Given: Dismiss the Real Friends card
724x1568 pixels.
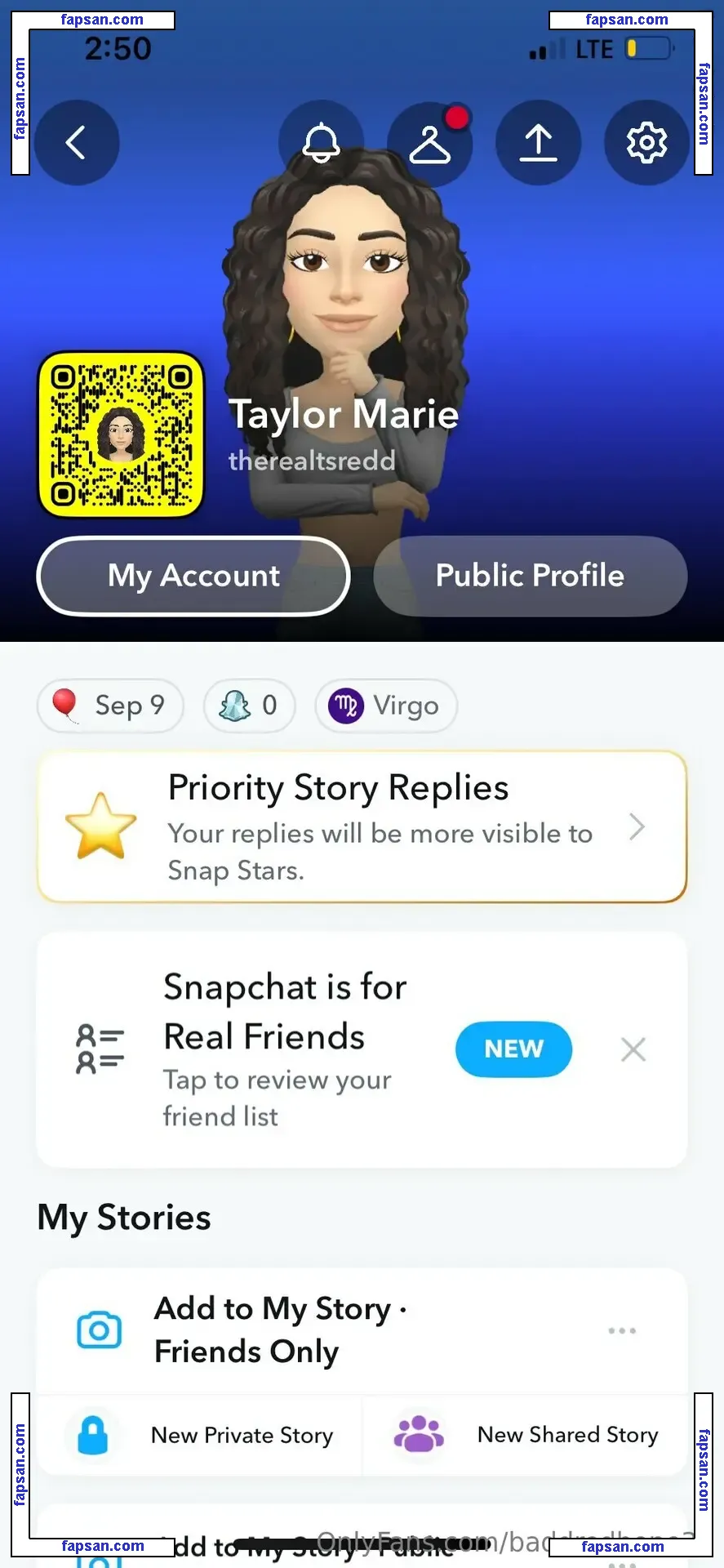Looking at the screenshot, I should (x=633, y=1049).
